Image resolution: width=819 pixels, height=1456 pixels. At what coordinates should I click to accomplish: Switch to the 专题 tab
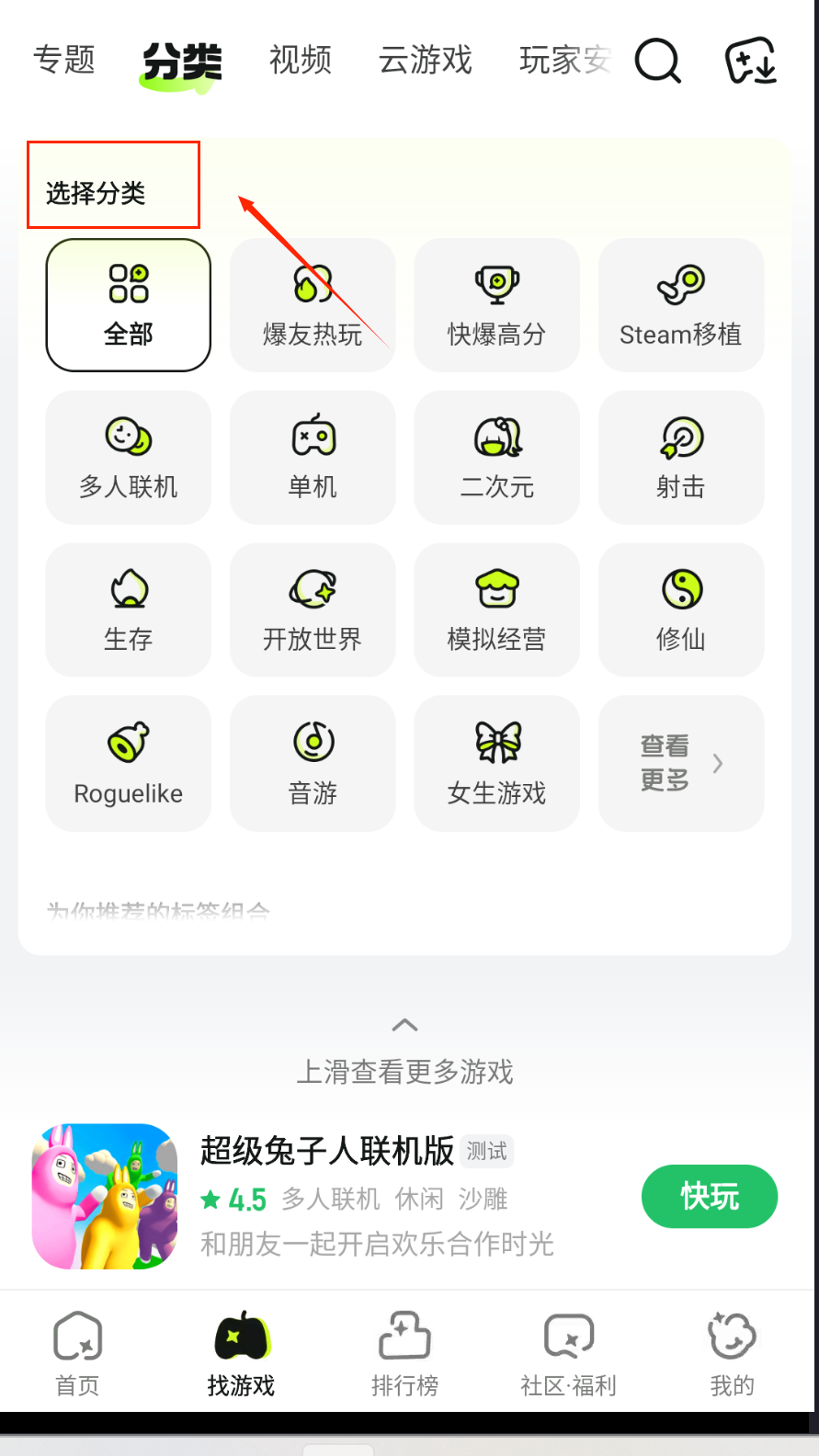[64, 61]
